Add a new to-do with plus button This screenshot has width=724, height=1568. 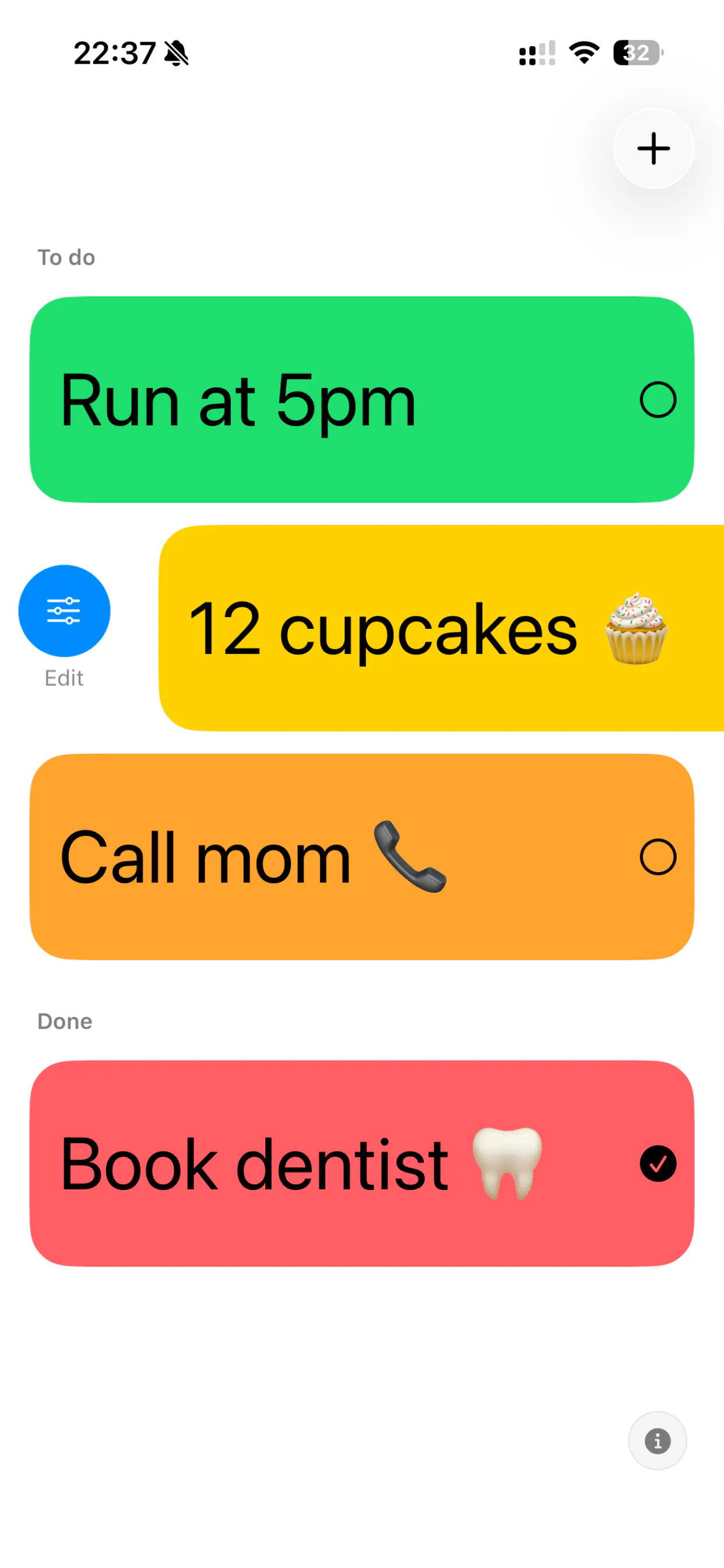[653, 149]
